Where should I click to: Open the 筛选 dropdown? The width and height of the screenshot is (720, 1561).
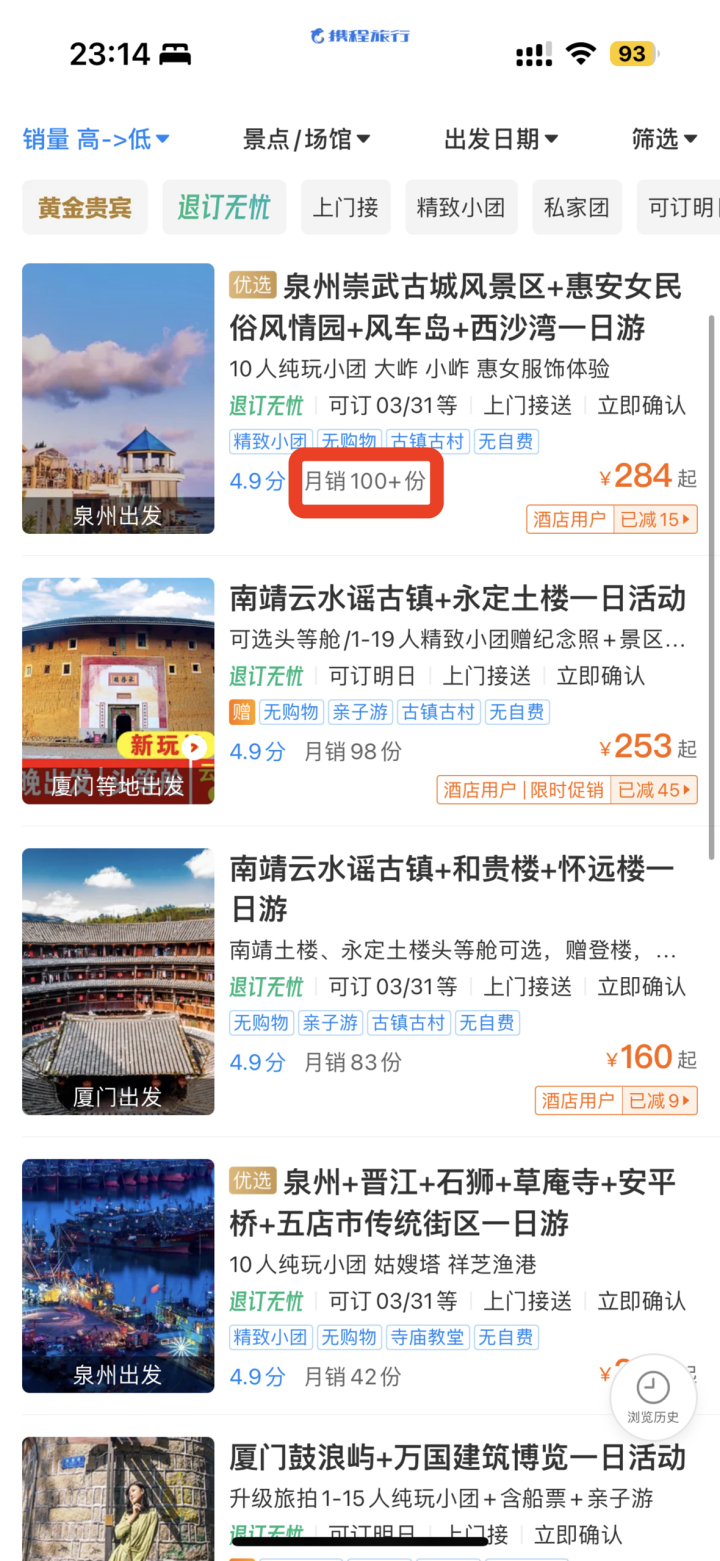(664, 140)
